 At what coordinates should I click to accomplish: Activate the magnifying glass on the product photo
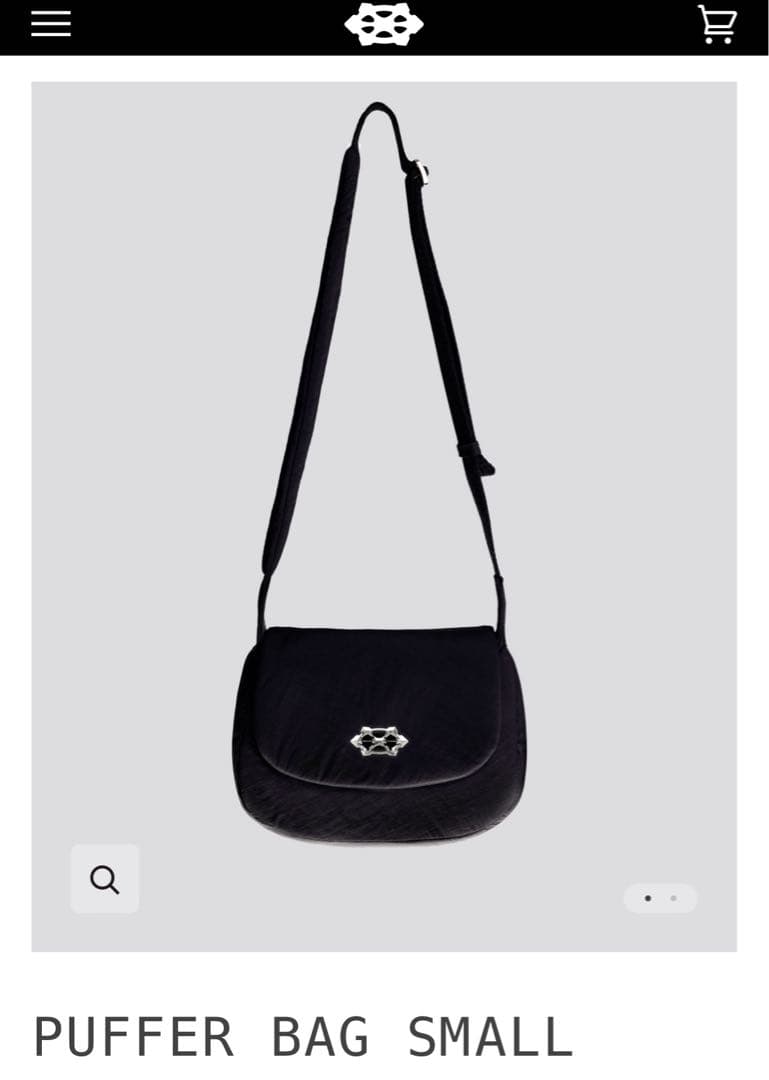pos(104,878)
